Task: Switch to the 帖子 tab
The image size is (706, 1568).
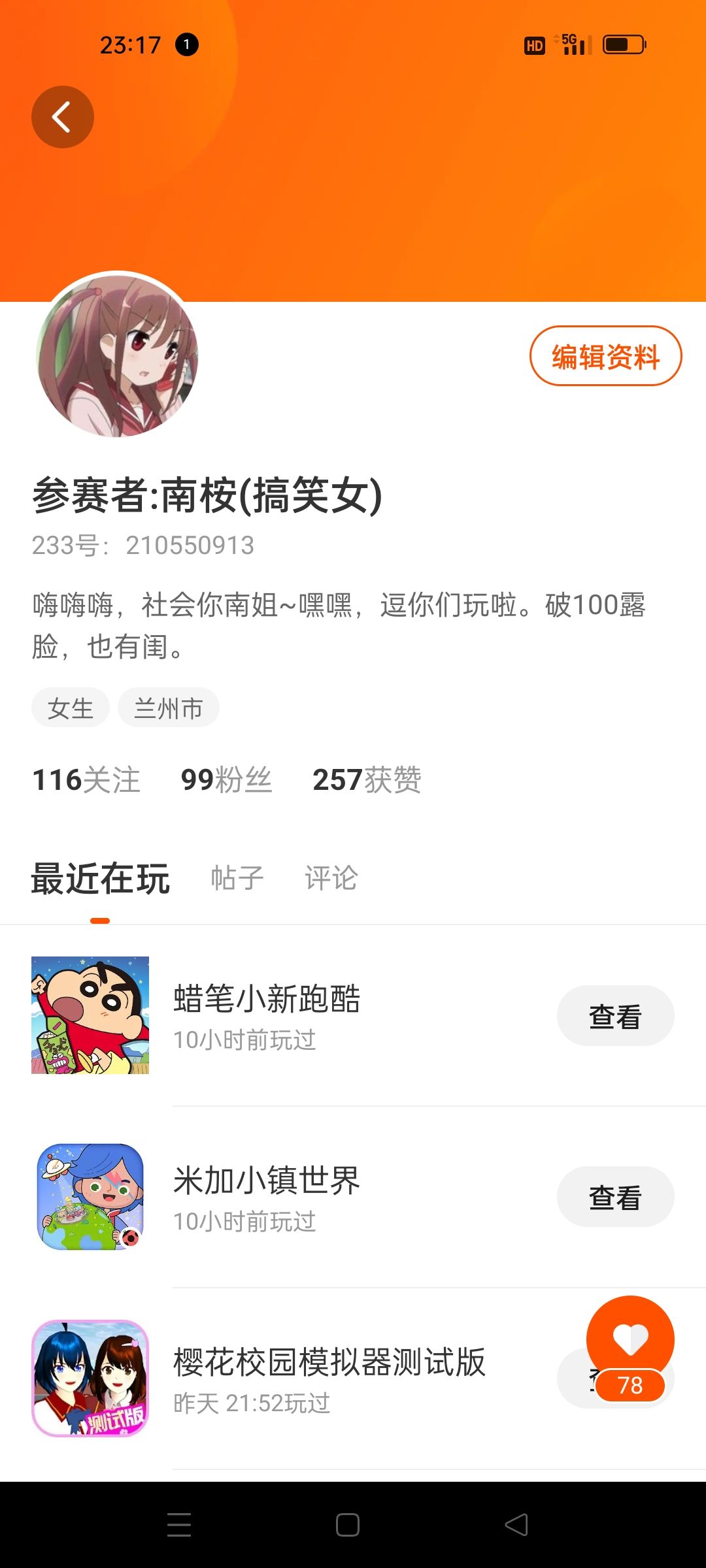Action: [x=237, y=877]
